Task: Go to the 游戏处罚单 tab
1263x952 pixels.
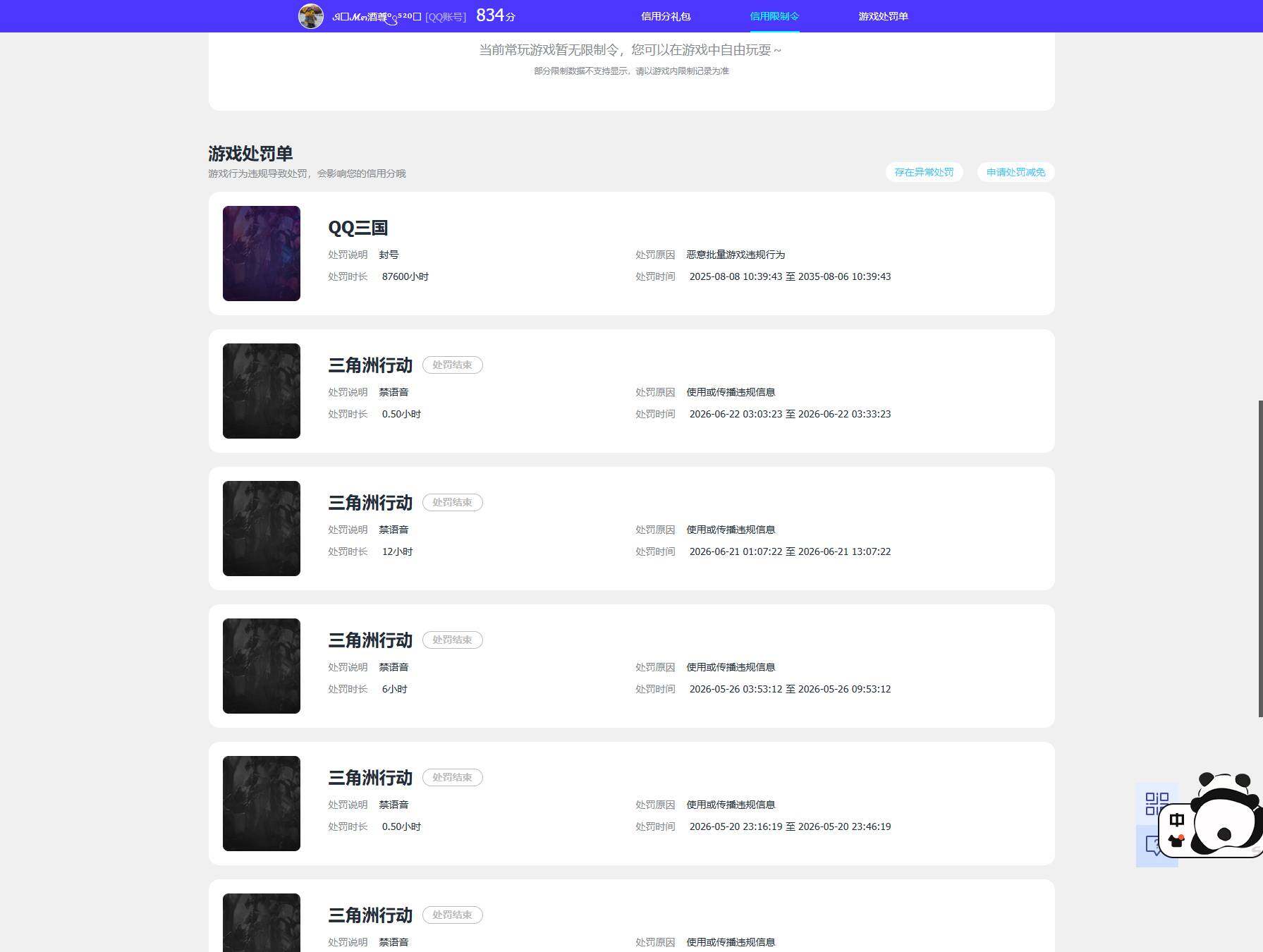Action: click(883, 16)
